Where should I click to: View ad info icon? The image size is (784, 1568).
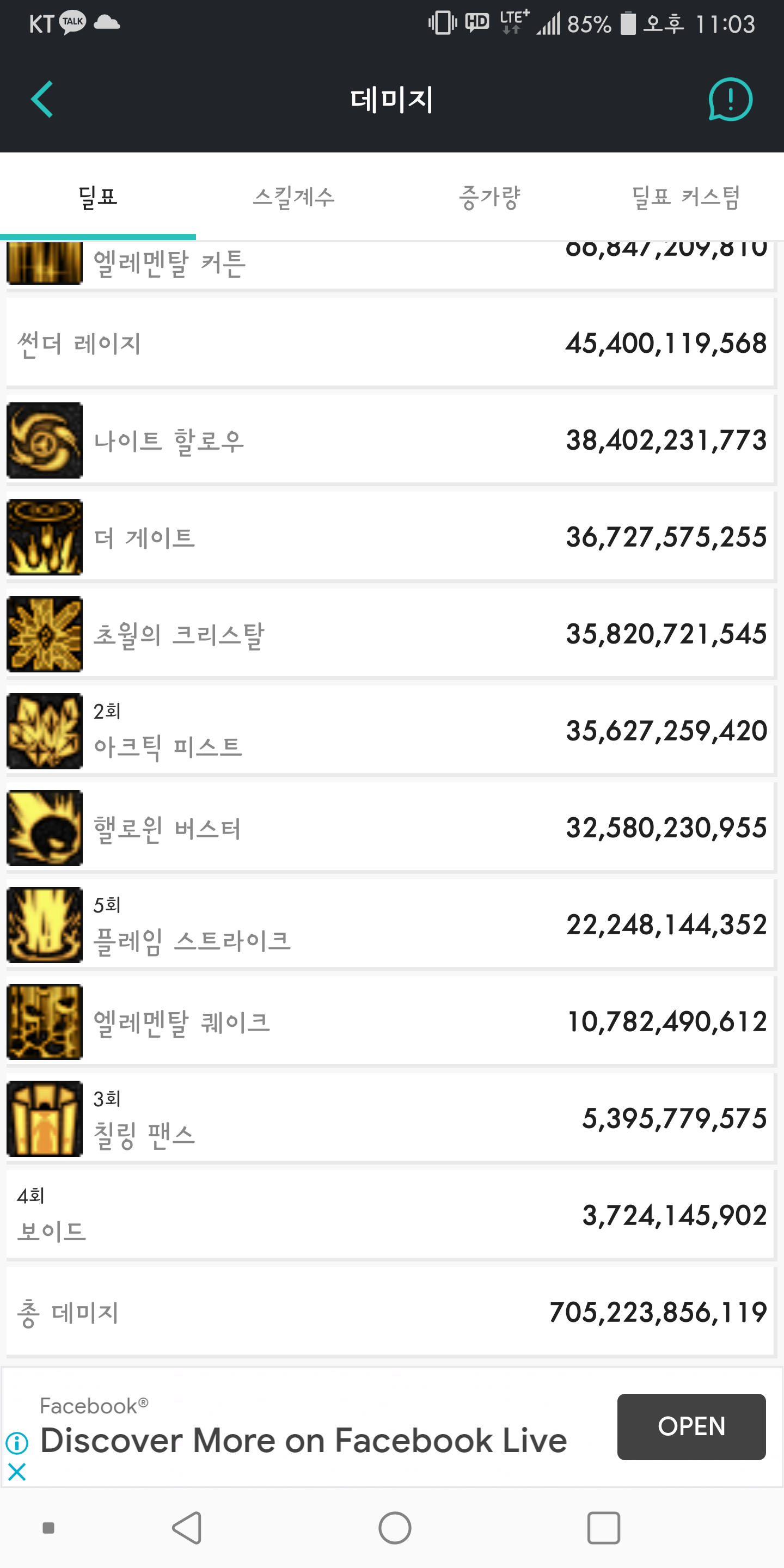(x=17, y=1443)
